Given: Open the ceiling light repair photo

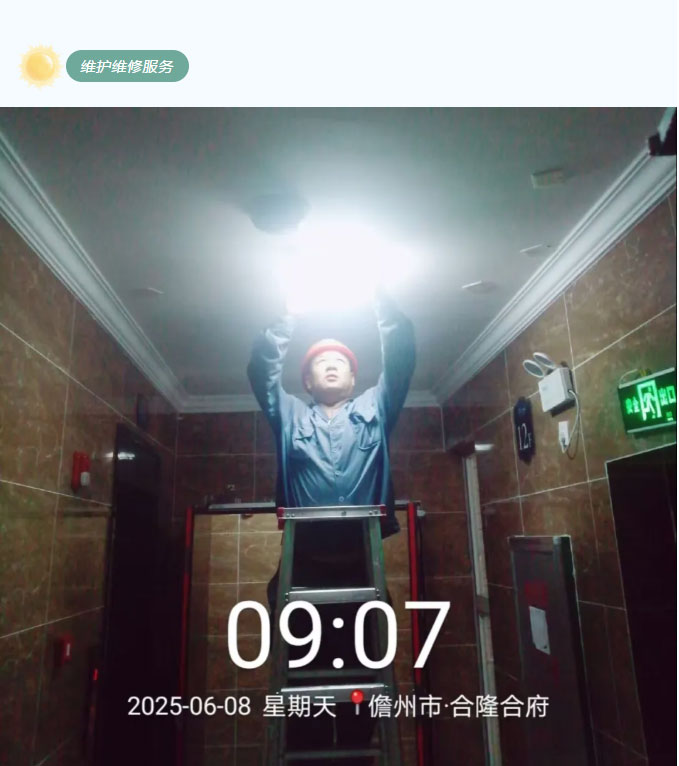Looking at the screenshot, I should (x=338, y=436).
